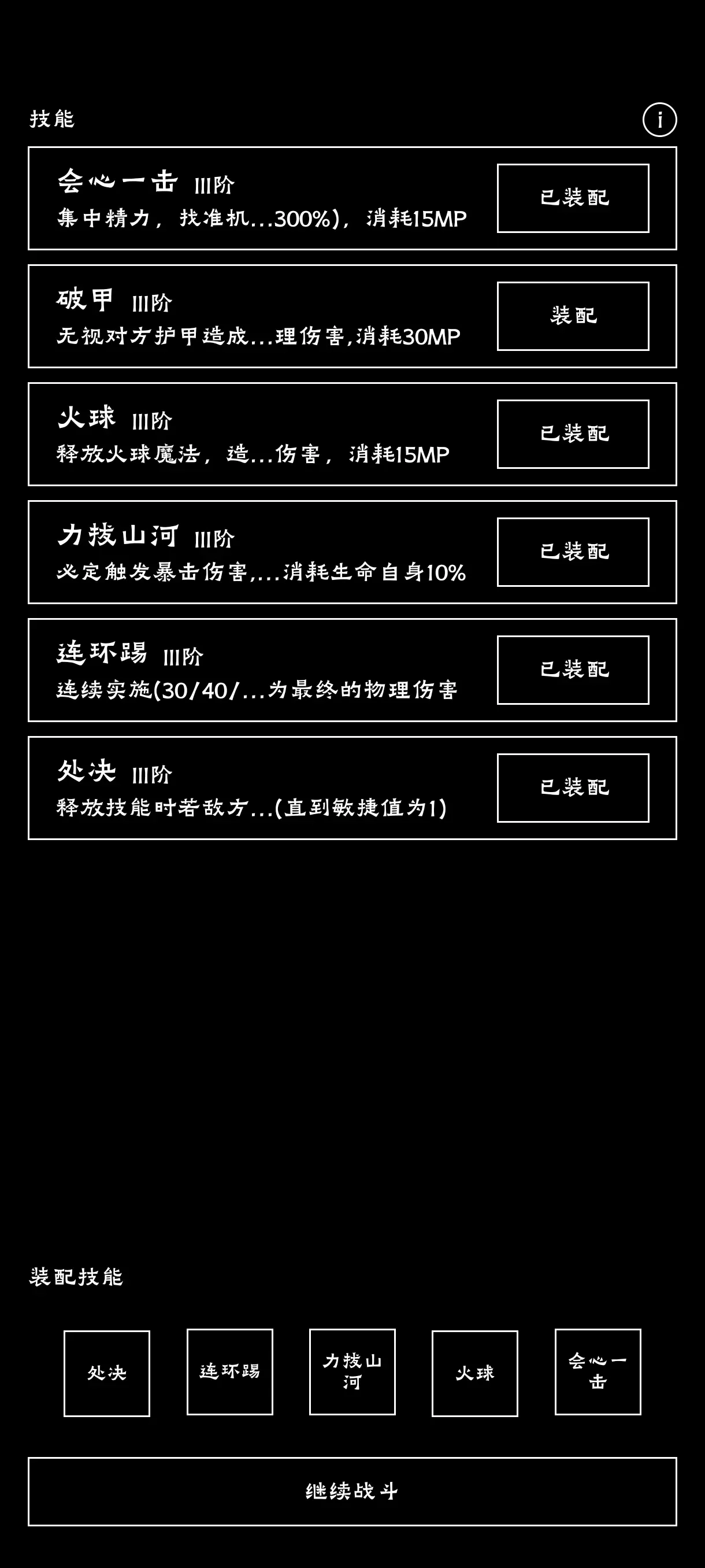The image size is (705, 1568).
Task: Tap 已装配 button for 火球
Action: click(573, 434)
